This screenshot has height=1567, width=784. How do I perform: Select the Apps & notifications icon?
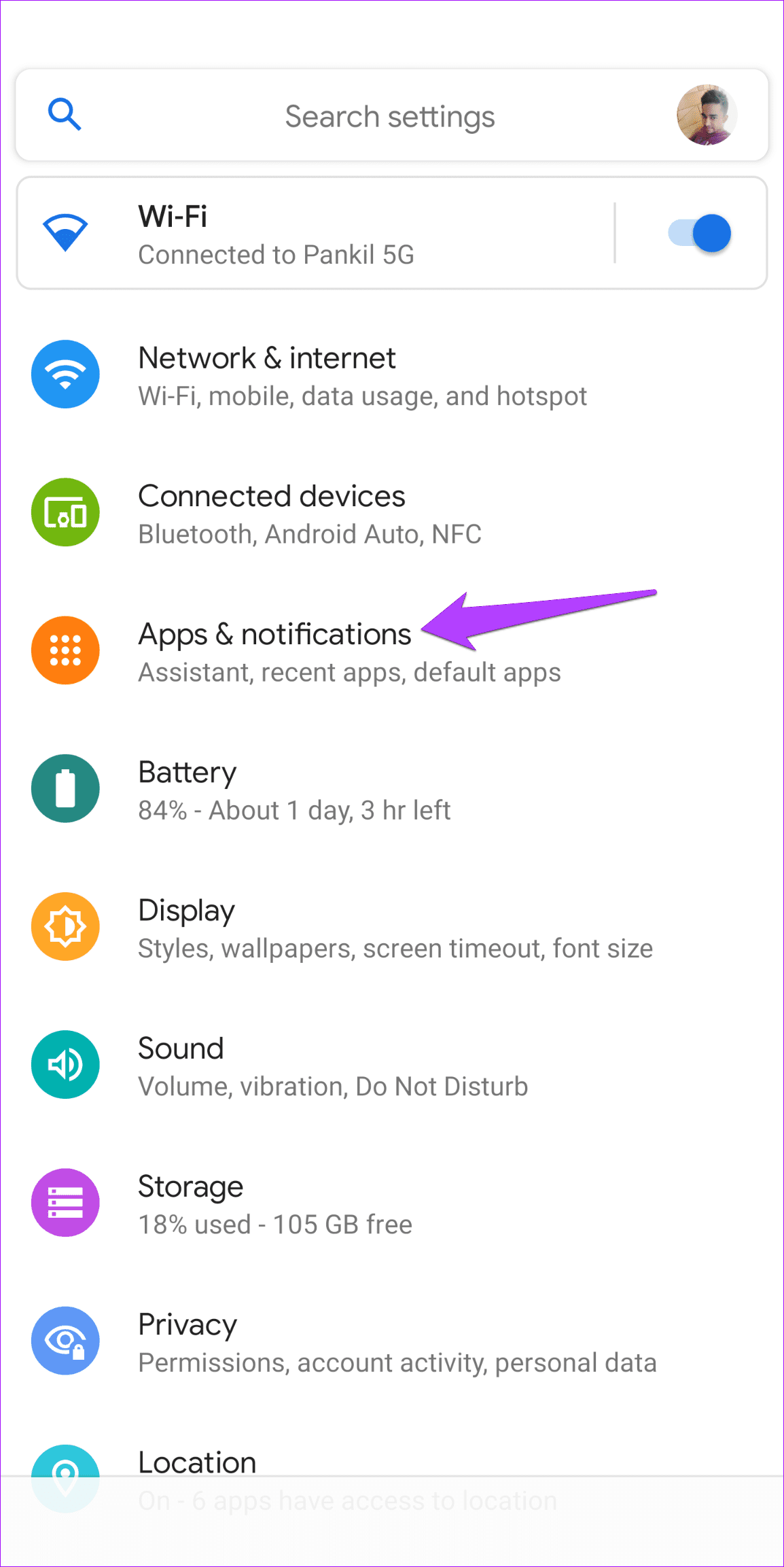65,651
